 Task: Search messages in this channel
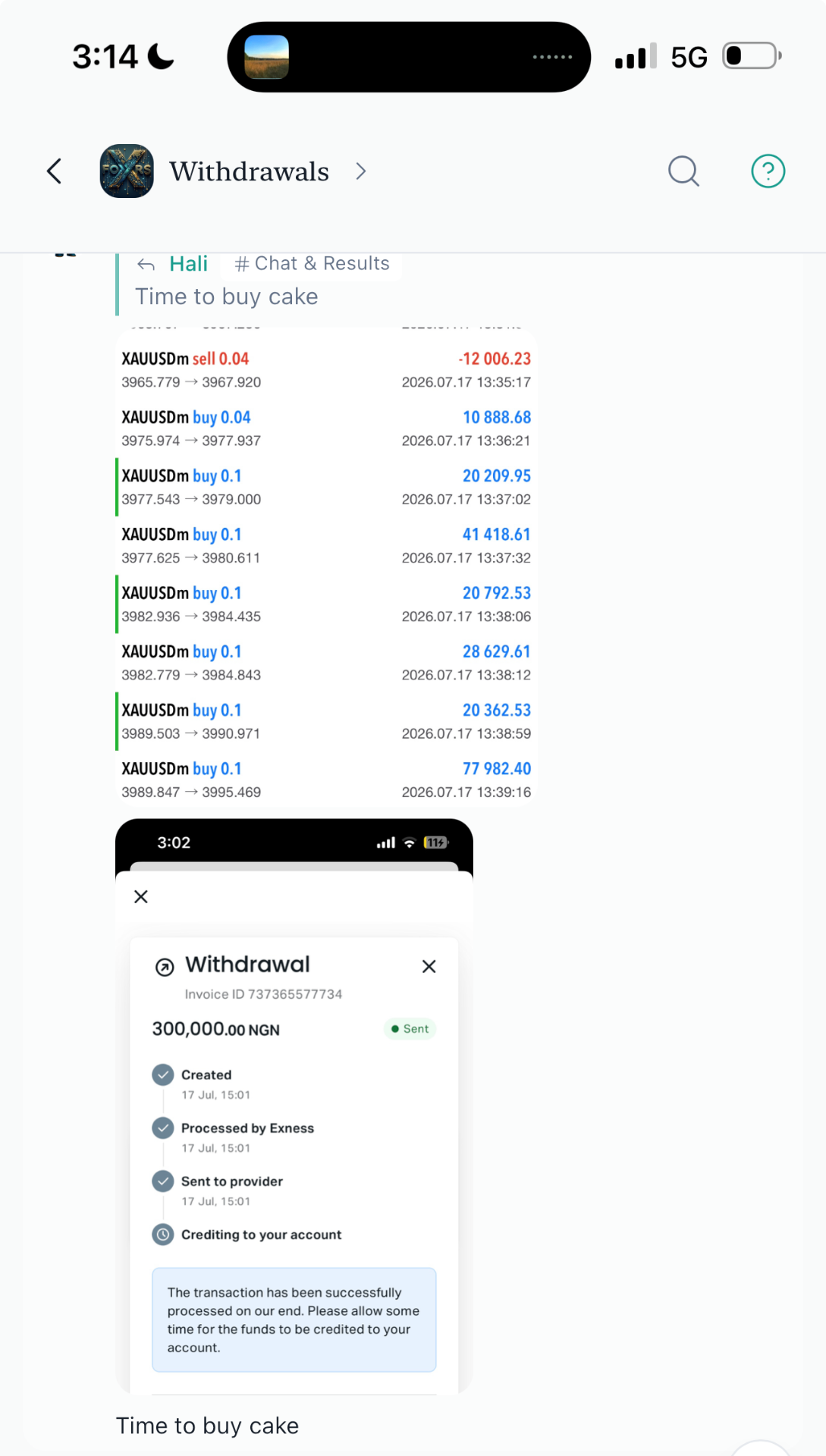point(683,171)
